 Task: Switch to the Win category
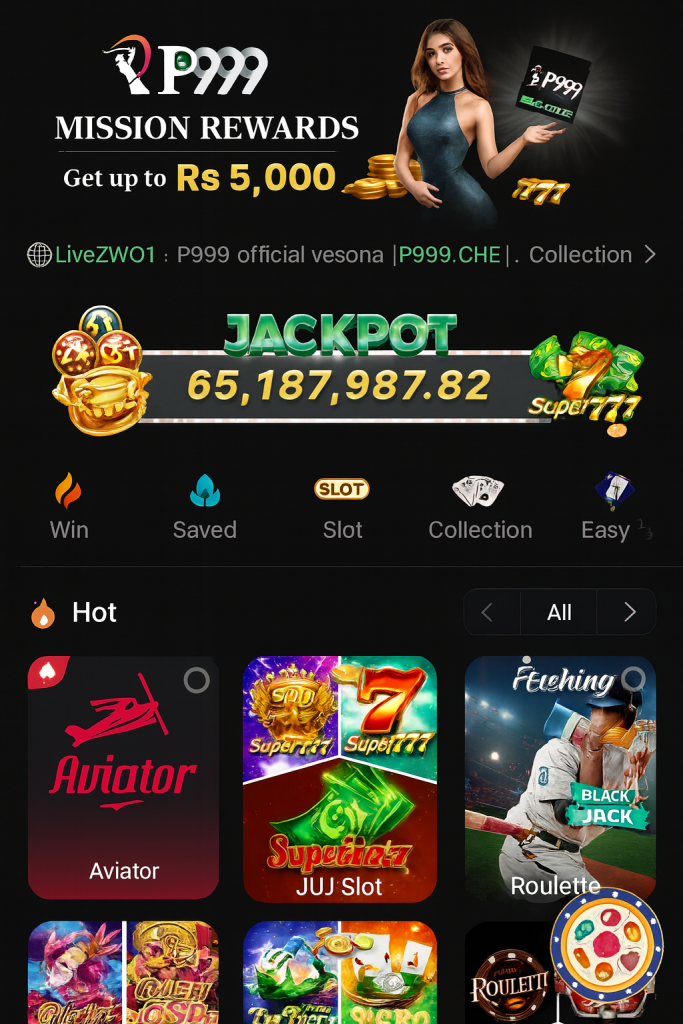click(x=69, y=507)
